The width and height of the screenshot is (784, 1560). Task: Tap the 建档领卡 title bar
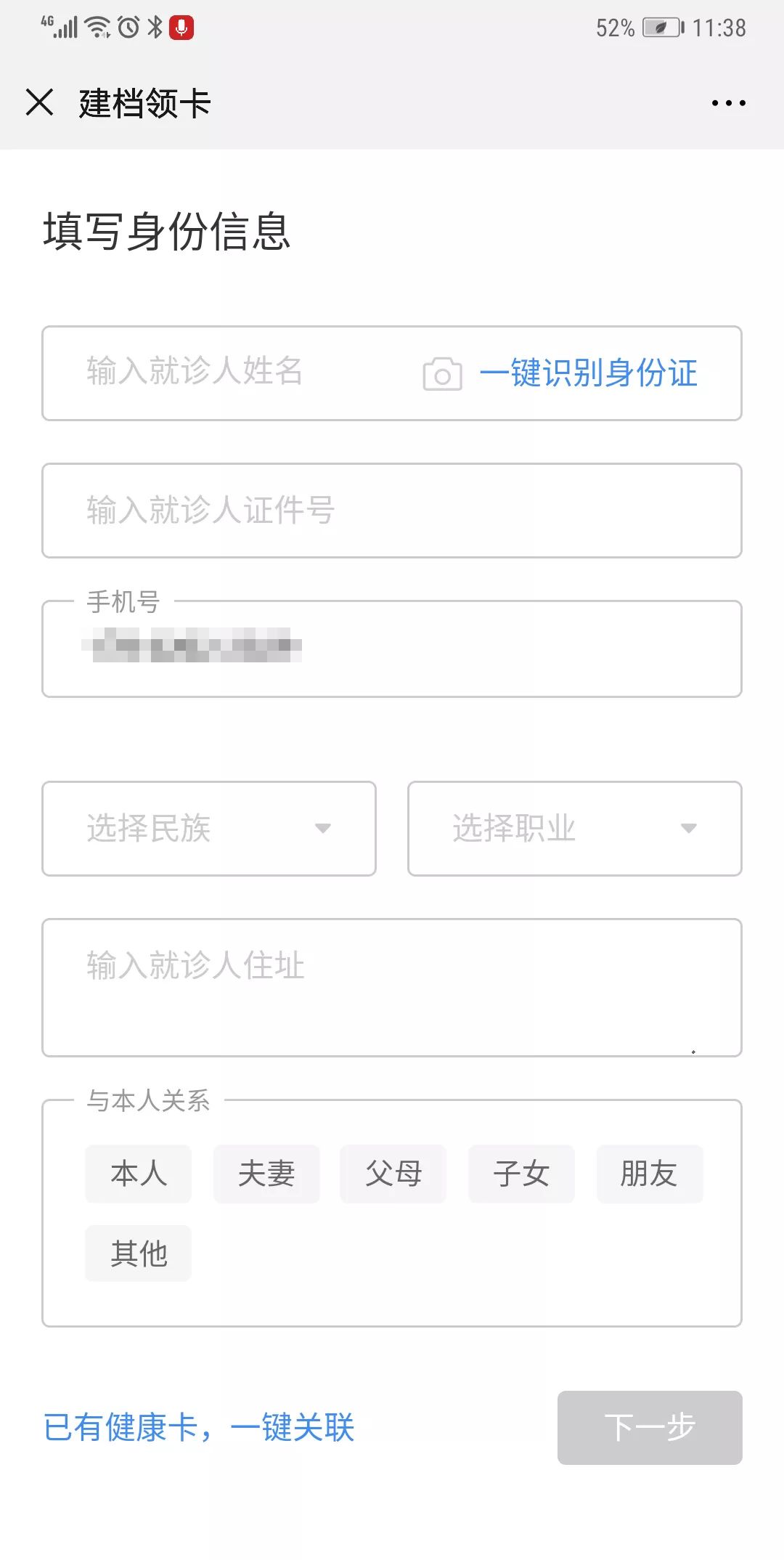click(x=142, y=103)
